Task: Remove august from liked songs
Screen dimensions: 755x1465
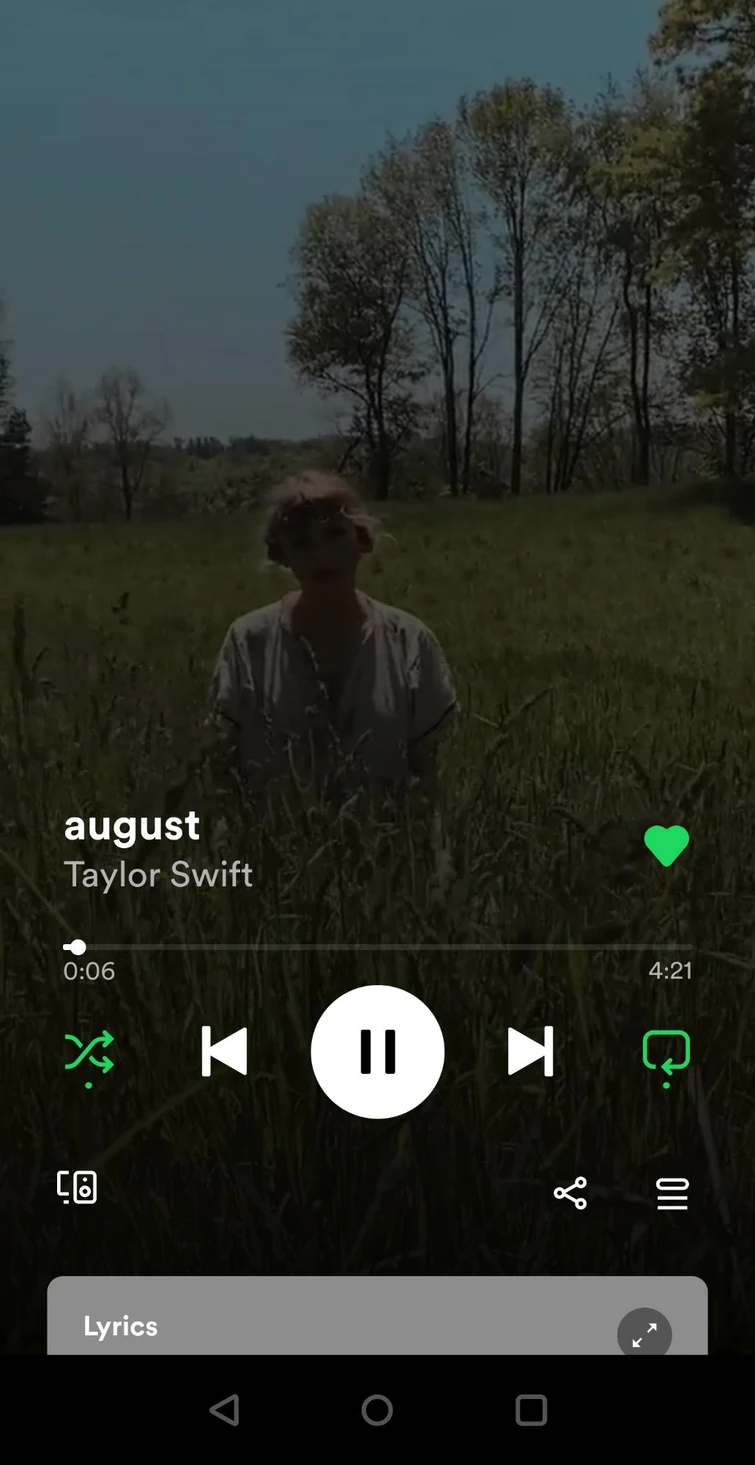Action: [x=666, y=846]
